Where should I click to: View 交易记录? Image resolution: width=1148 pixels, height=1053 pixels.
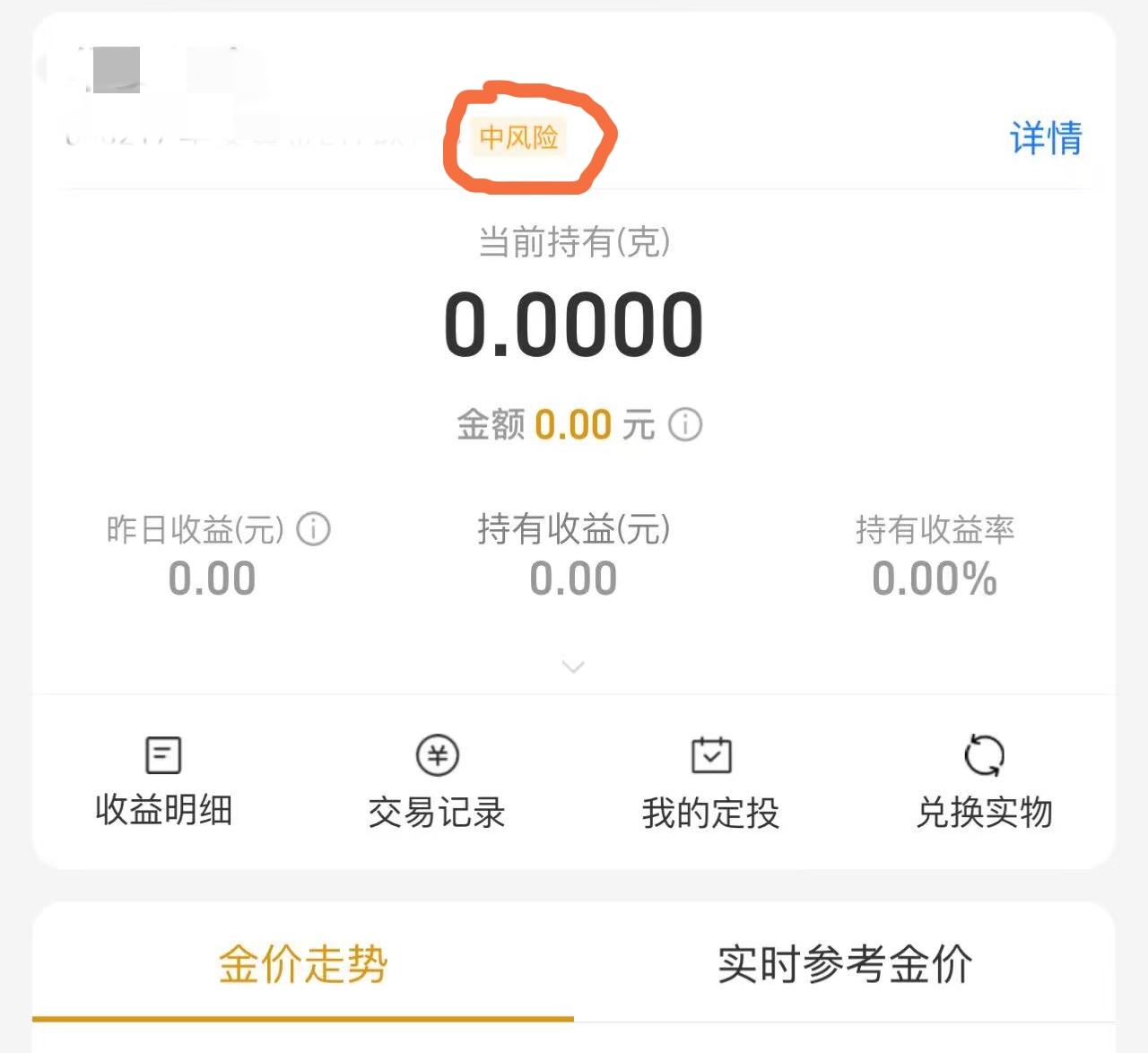coord(437,782)
